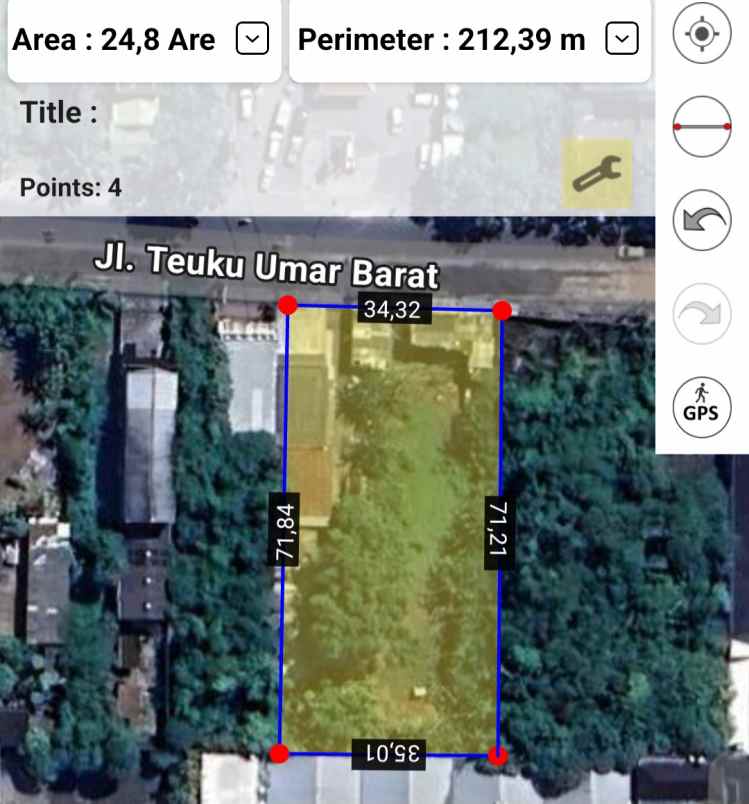The width and height of the screenshot is (749, 804).
Task: Click the Points: 4 label
Action: click(69, 186)
